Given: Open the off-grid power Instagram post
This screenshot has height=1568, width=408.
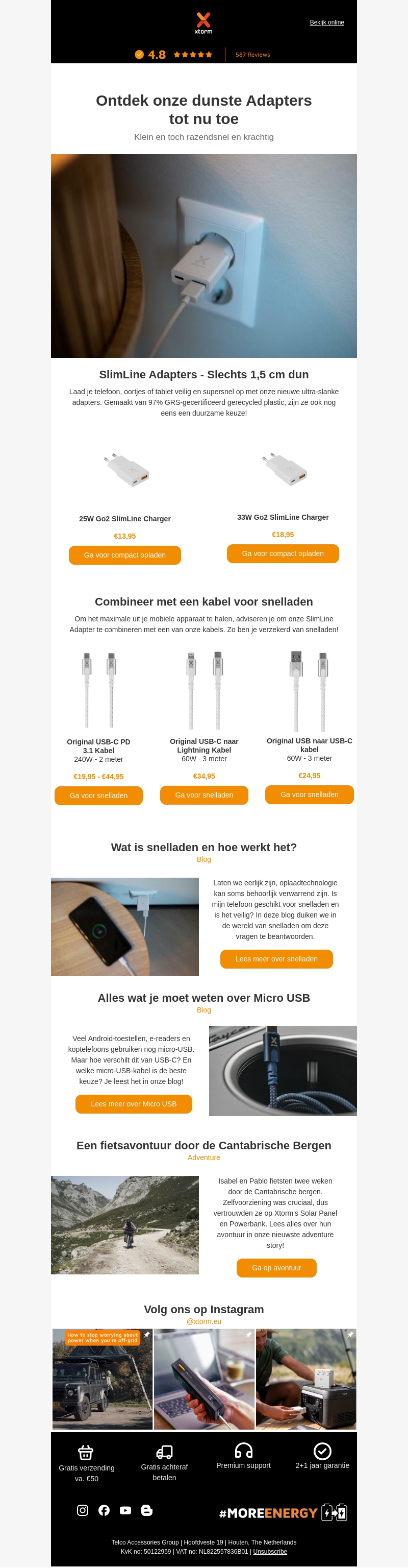Looking at the screenshot, I should [x=102, y=1379].
